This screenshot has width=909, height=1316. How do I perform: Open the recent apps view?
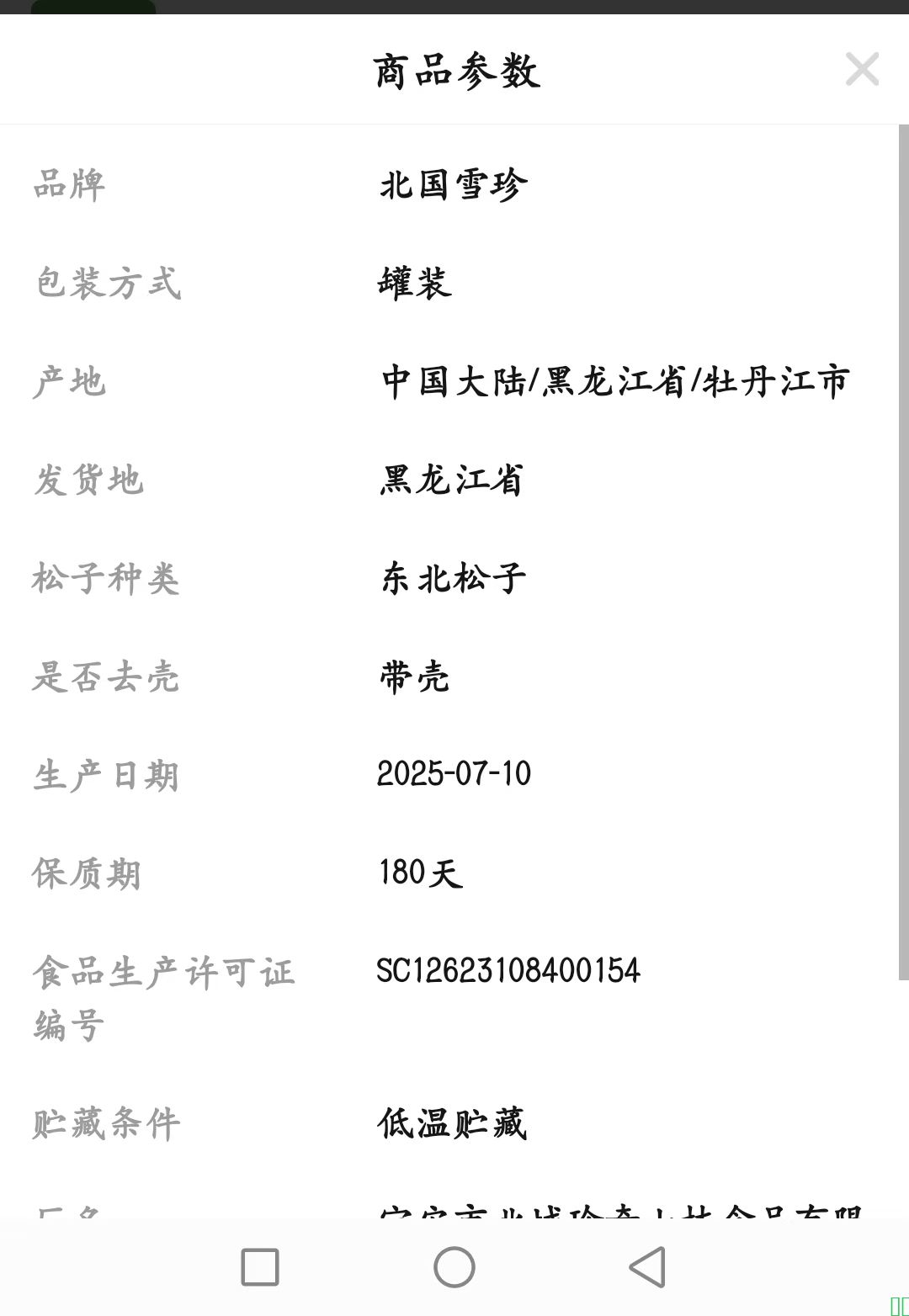click(260, 1267)
